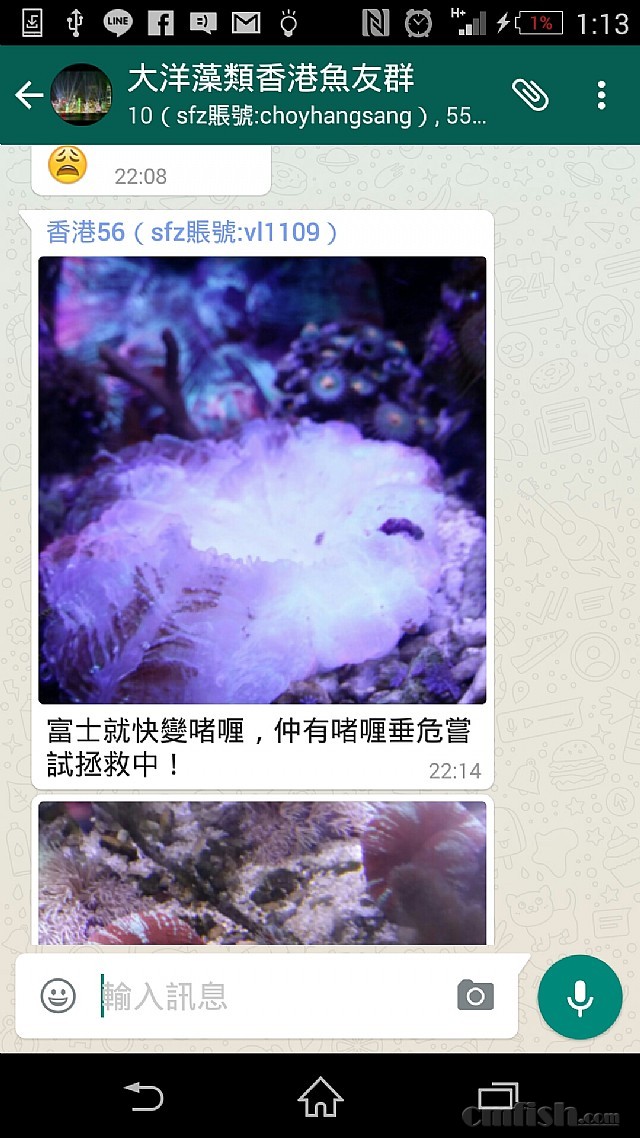640x1138 pixels.
Task: View the purple coral photo sent at 22:14
Action: click(x=262, y=480)
